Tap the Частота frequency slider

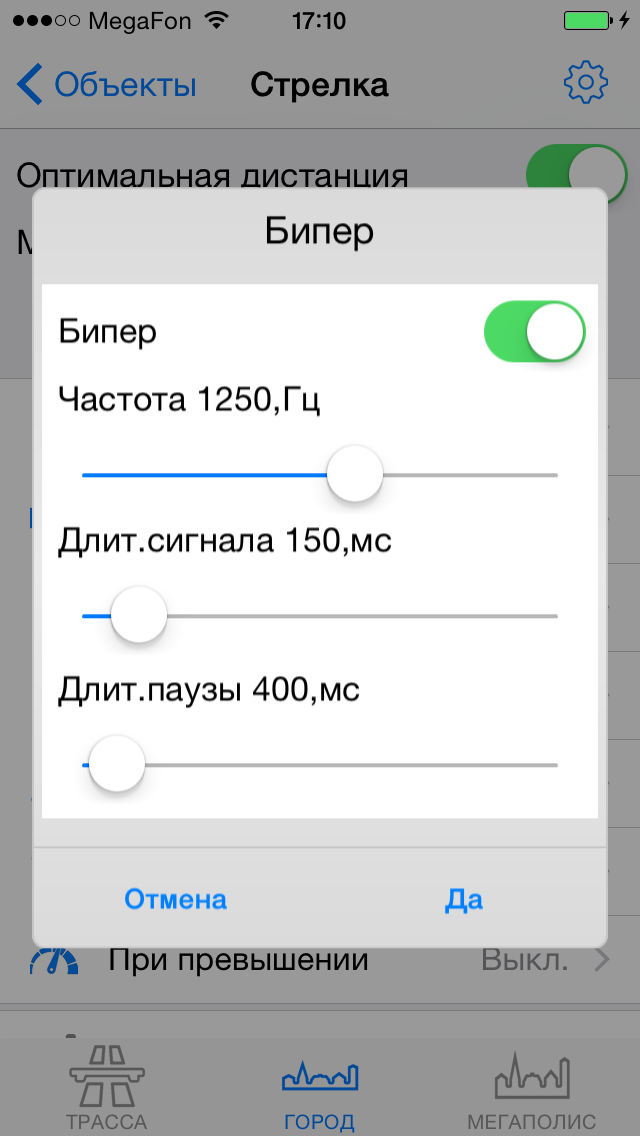point(355,475)
